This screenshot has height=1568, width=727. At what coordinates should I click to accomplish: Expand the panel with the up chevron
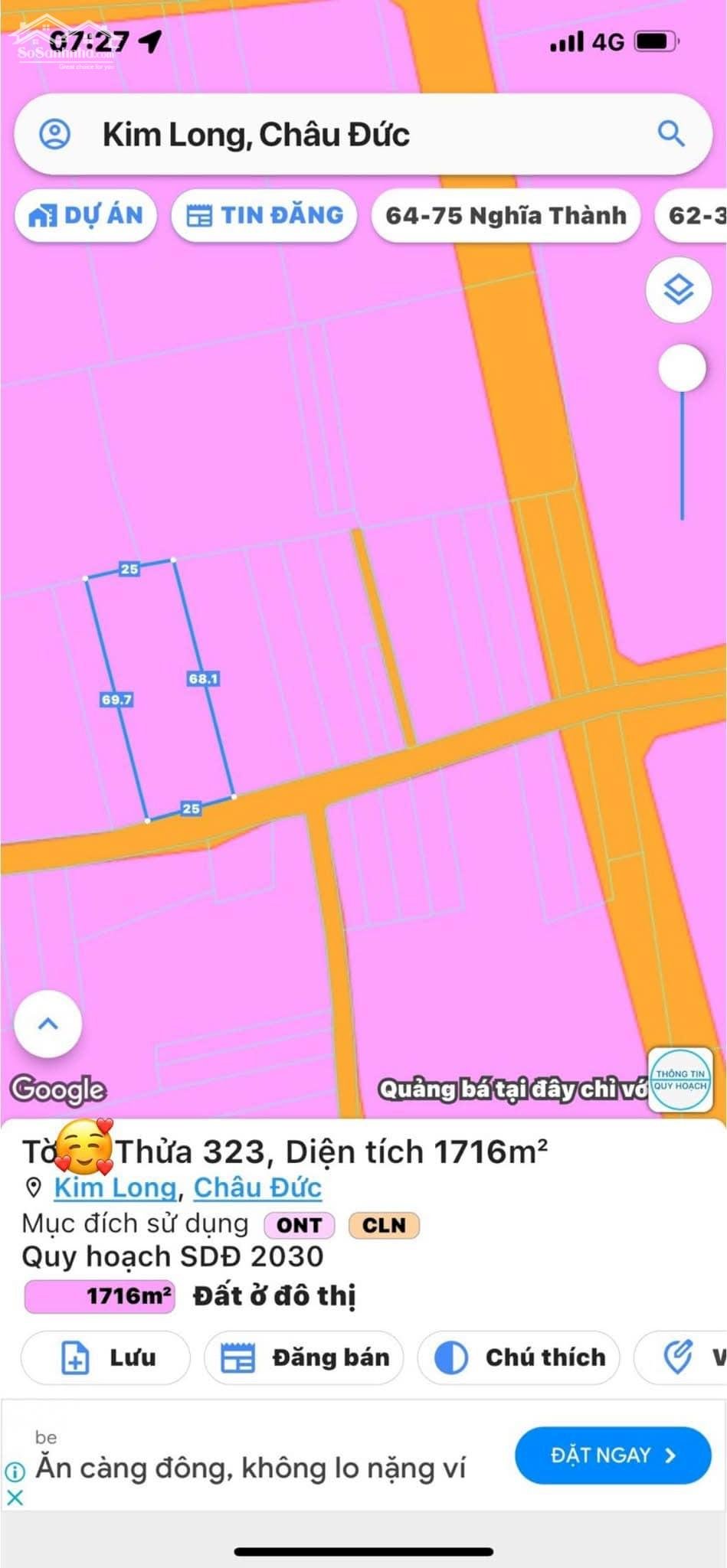point(48,1024)
